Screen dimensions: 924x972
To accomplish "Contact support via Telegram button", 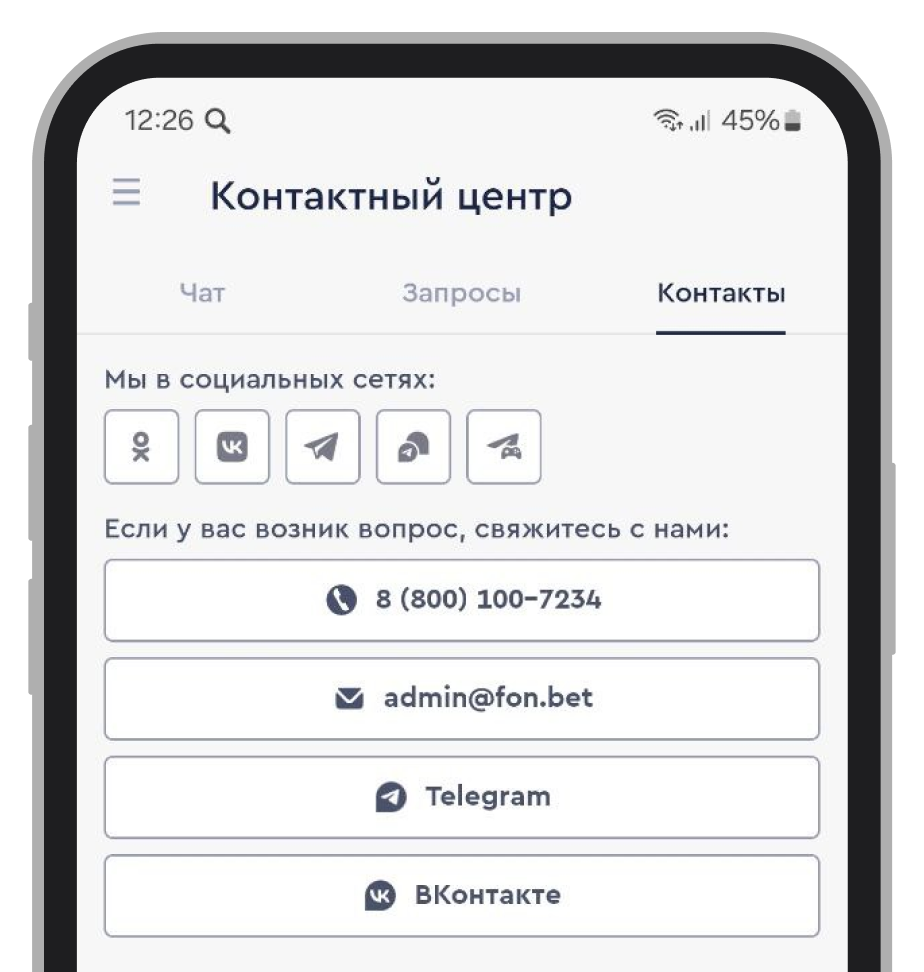I will [x=461, y=797].
